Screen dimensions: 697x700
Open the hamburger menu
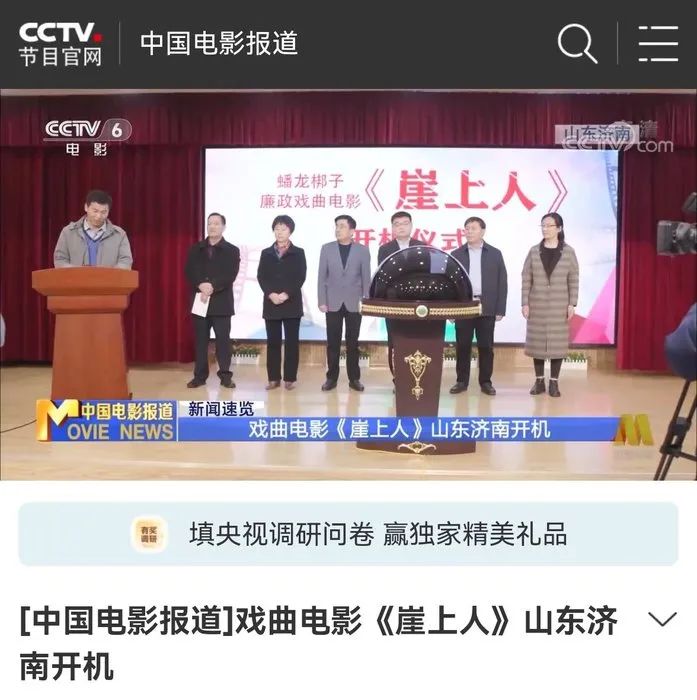(657, 44)
